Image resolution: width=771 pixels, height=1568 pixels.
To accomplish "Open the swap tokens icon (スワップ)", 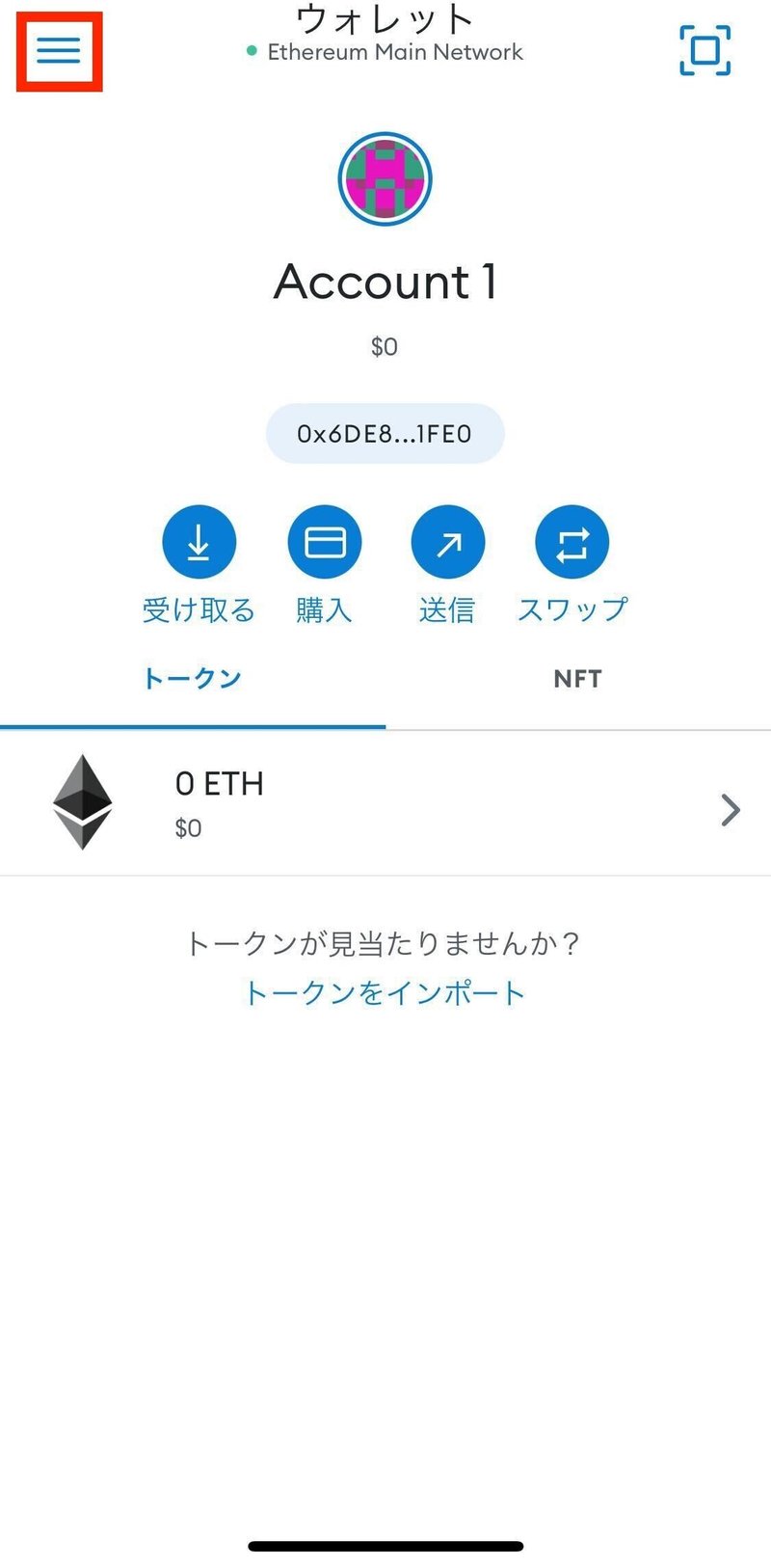I will point(572,541).
